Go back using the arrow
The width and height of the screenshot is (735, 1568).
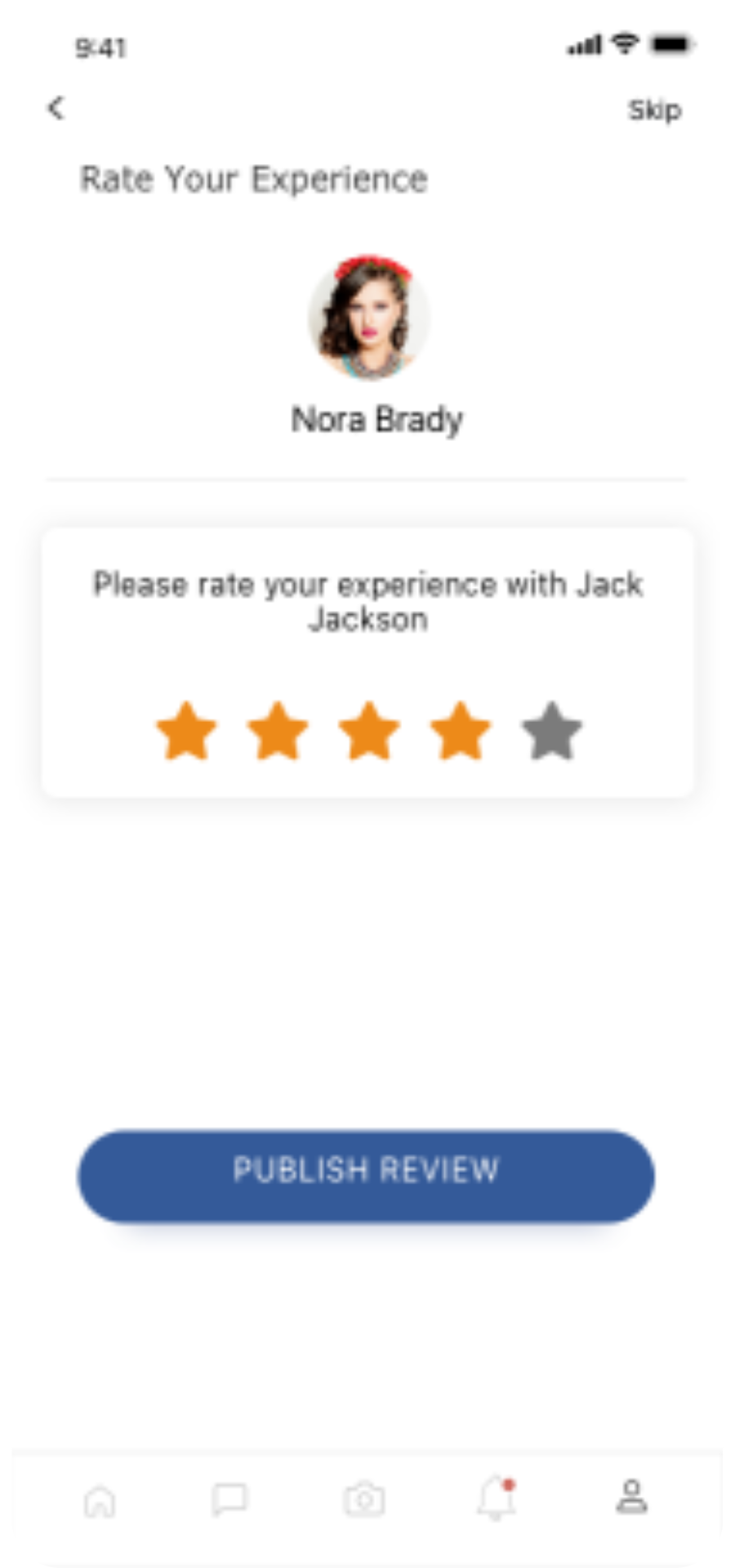point(56,108)
